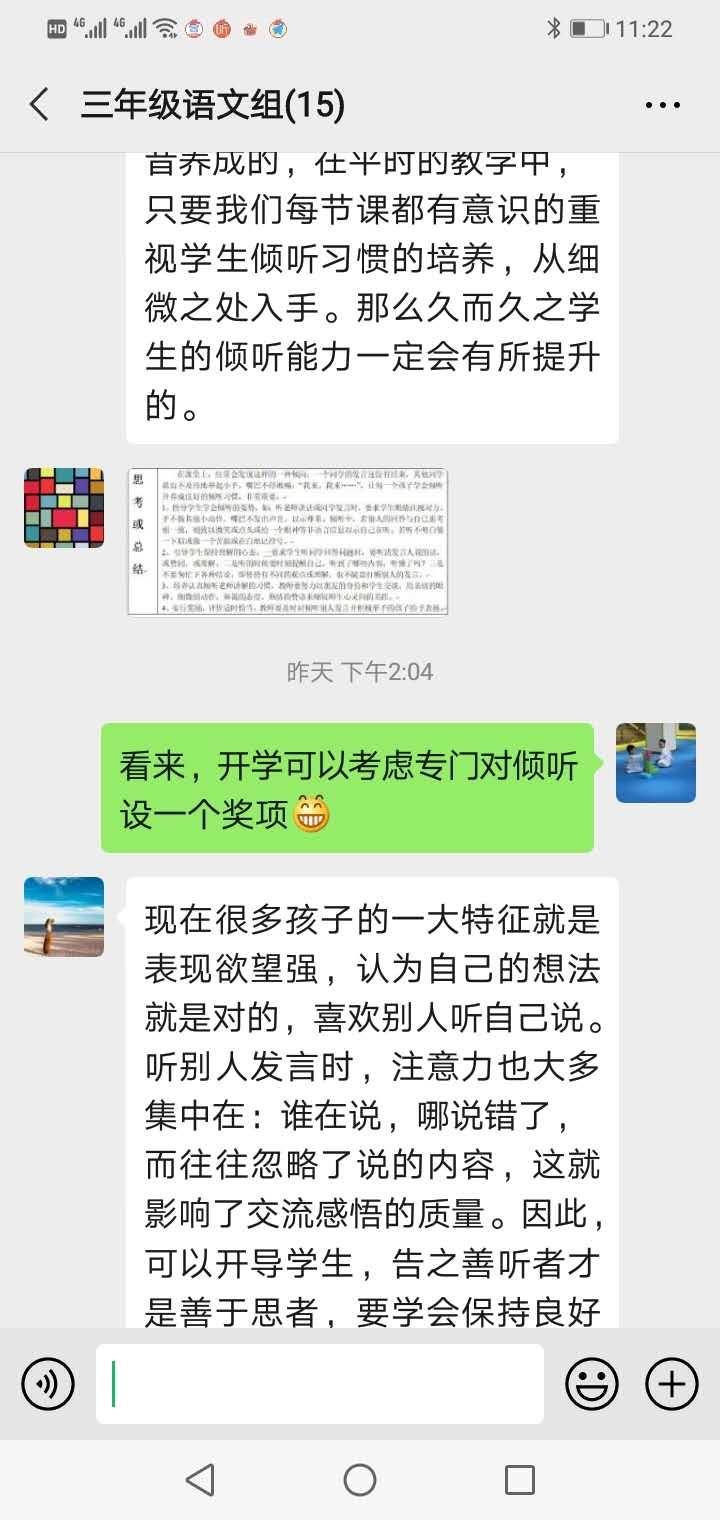Focus the message text field
The width and height of the screenshot is (720, 1520).
(320, 1384)
